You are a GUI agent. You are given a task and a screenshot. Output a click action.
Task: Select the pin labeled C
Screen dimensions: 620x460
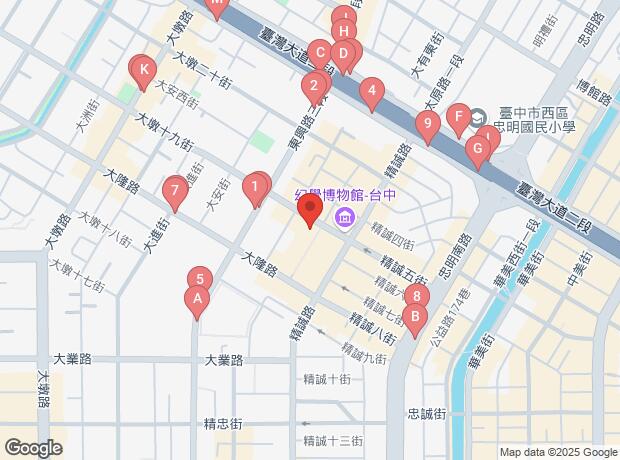tap(320, 53)
